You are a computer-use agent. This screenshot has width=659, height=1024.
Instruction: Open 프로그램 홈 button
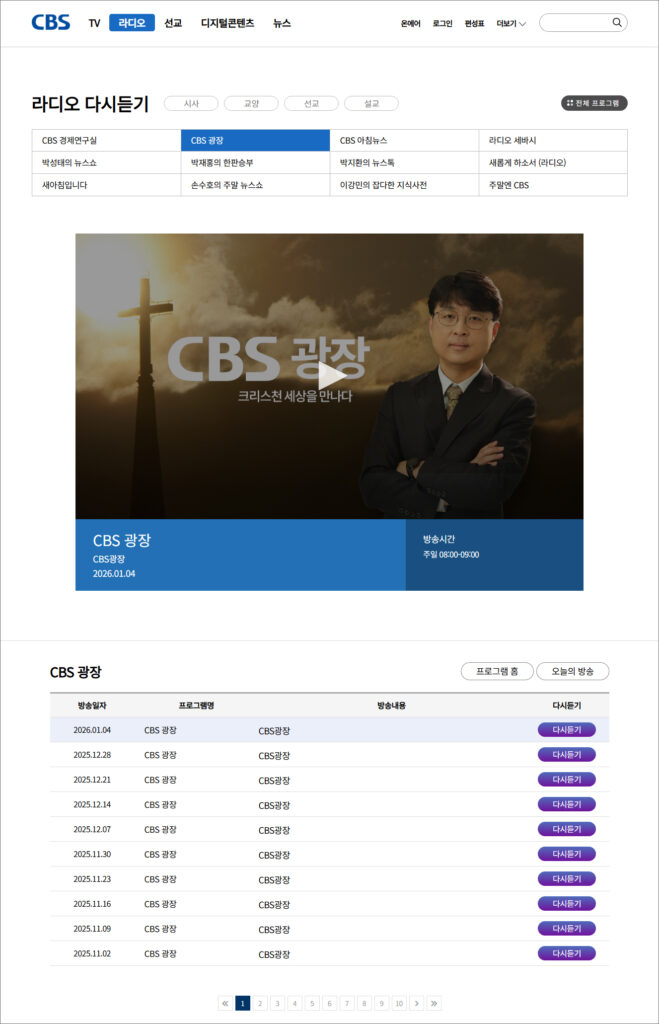click(x=496, y=671)
